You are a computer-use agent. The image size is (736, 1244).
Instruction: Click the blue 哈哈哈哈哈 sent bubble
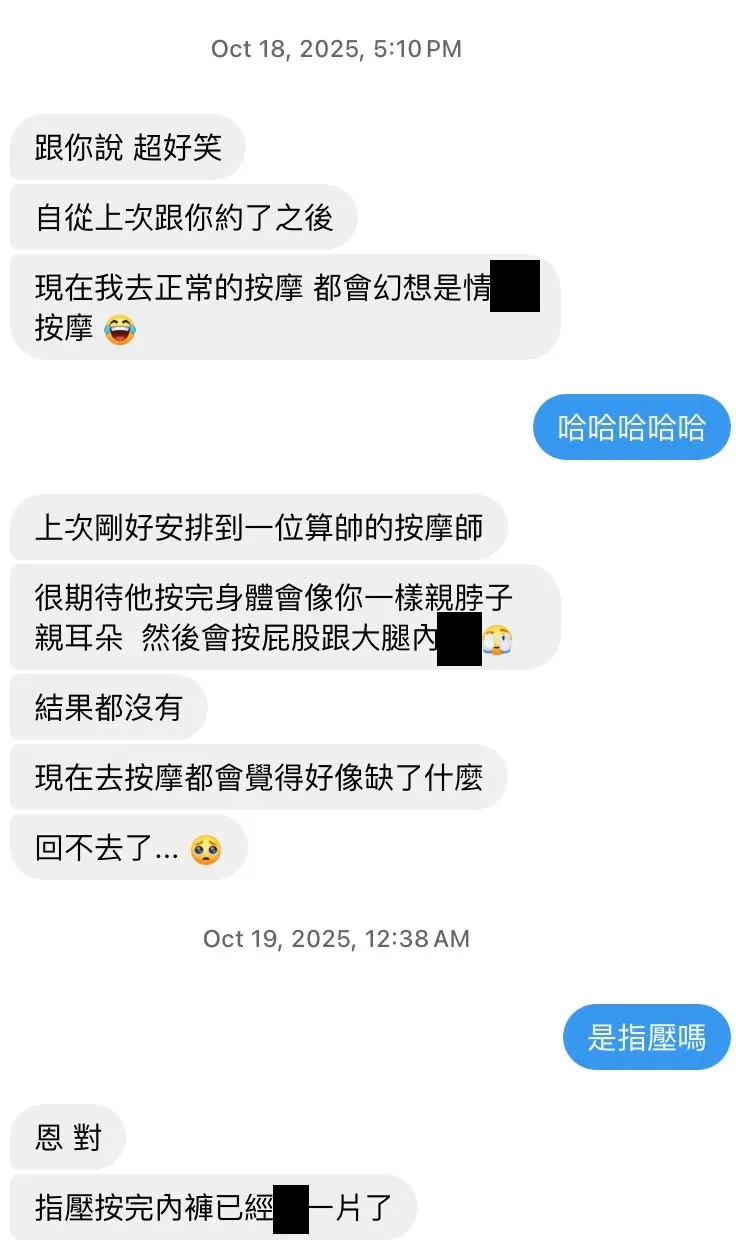click(631, 427)
